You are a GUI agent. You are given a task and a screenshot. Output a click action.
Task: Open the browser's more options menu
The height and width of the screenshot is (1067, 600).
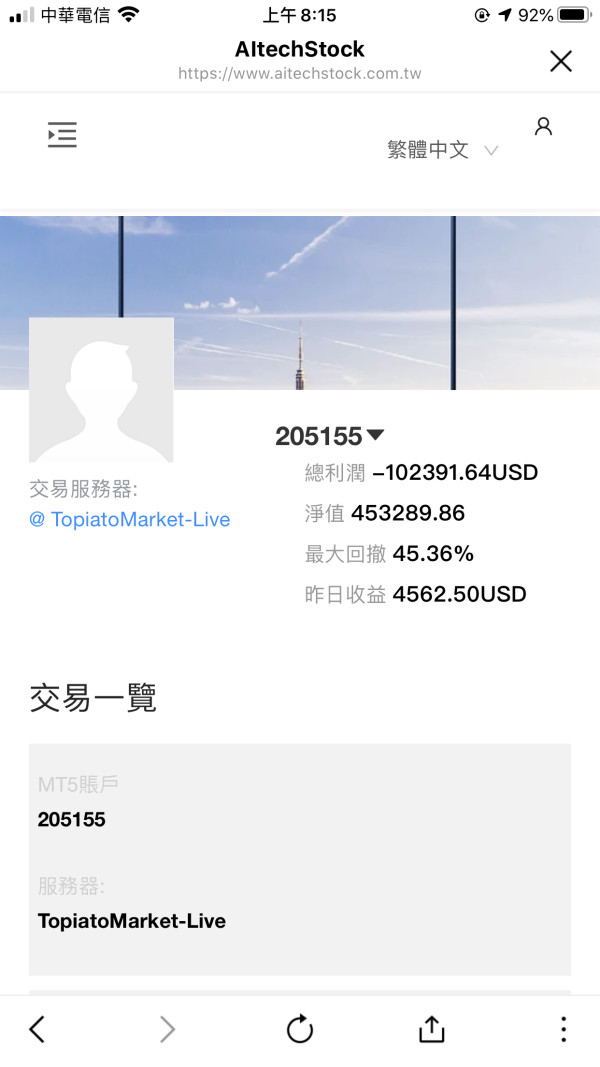click(x=563, y=1029)
